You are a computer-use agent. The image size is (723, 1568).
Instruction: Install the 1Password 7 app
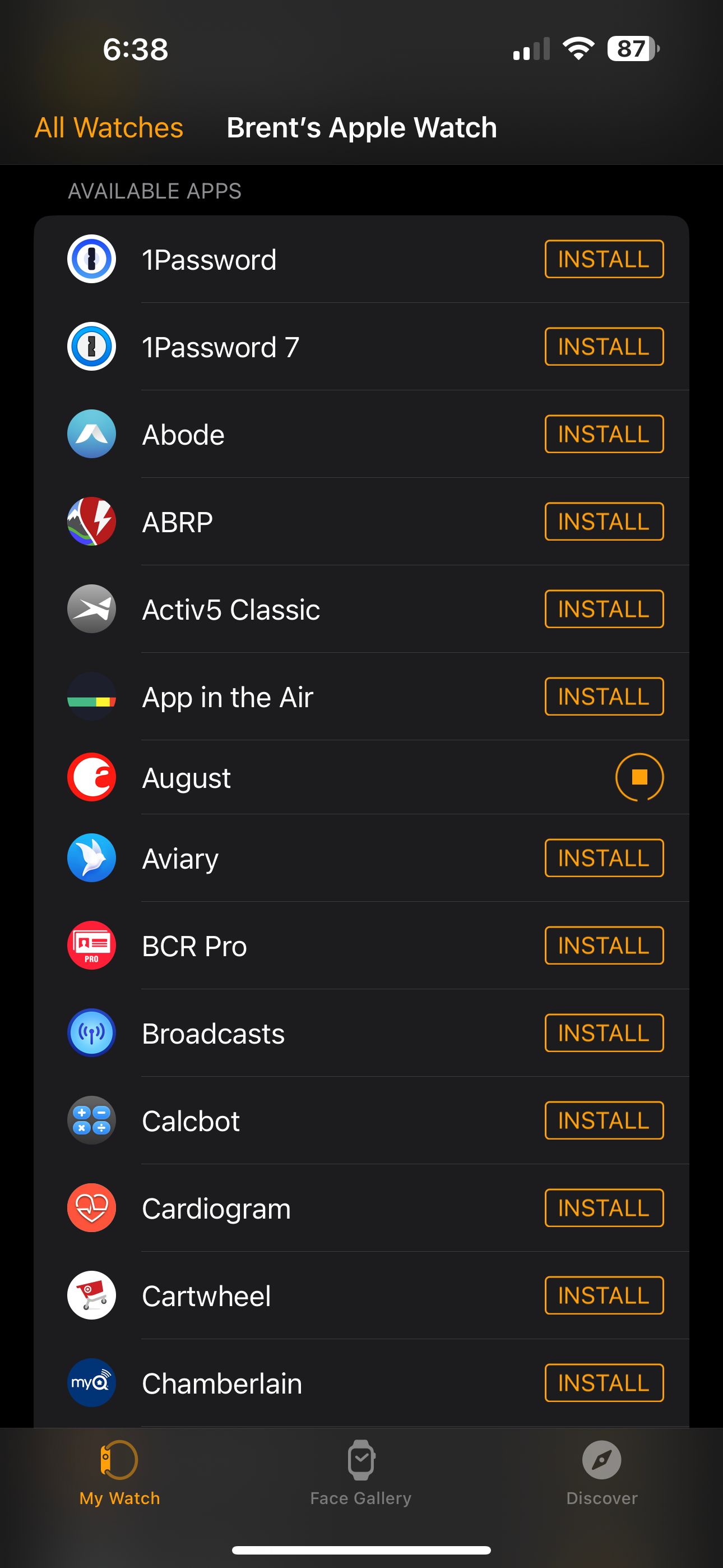(603, 347)
